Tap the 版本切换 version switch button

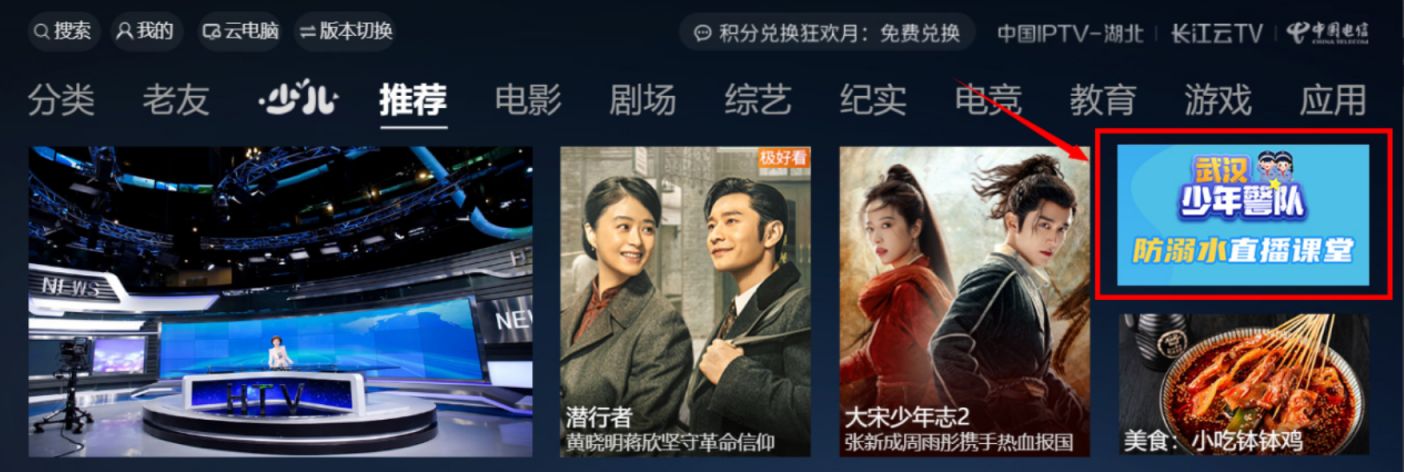pyautogui.click(x=346, y=31)
